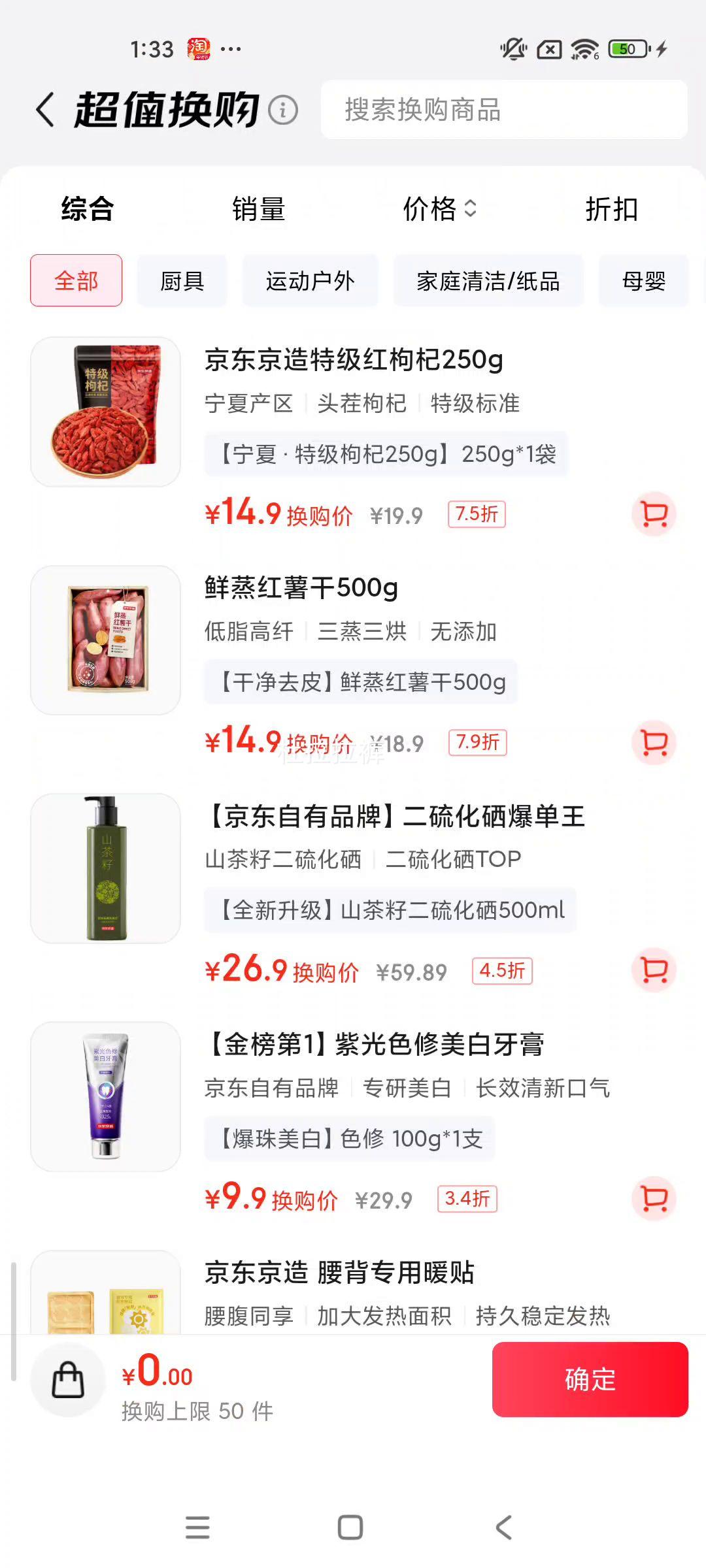Add 红枸杞250g to cart via cart icon
The width and height of the screenshot is (706, 1568).
pos(654,514)
